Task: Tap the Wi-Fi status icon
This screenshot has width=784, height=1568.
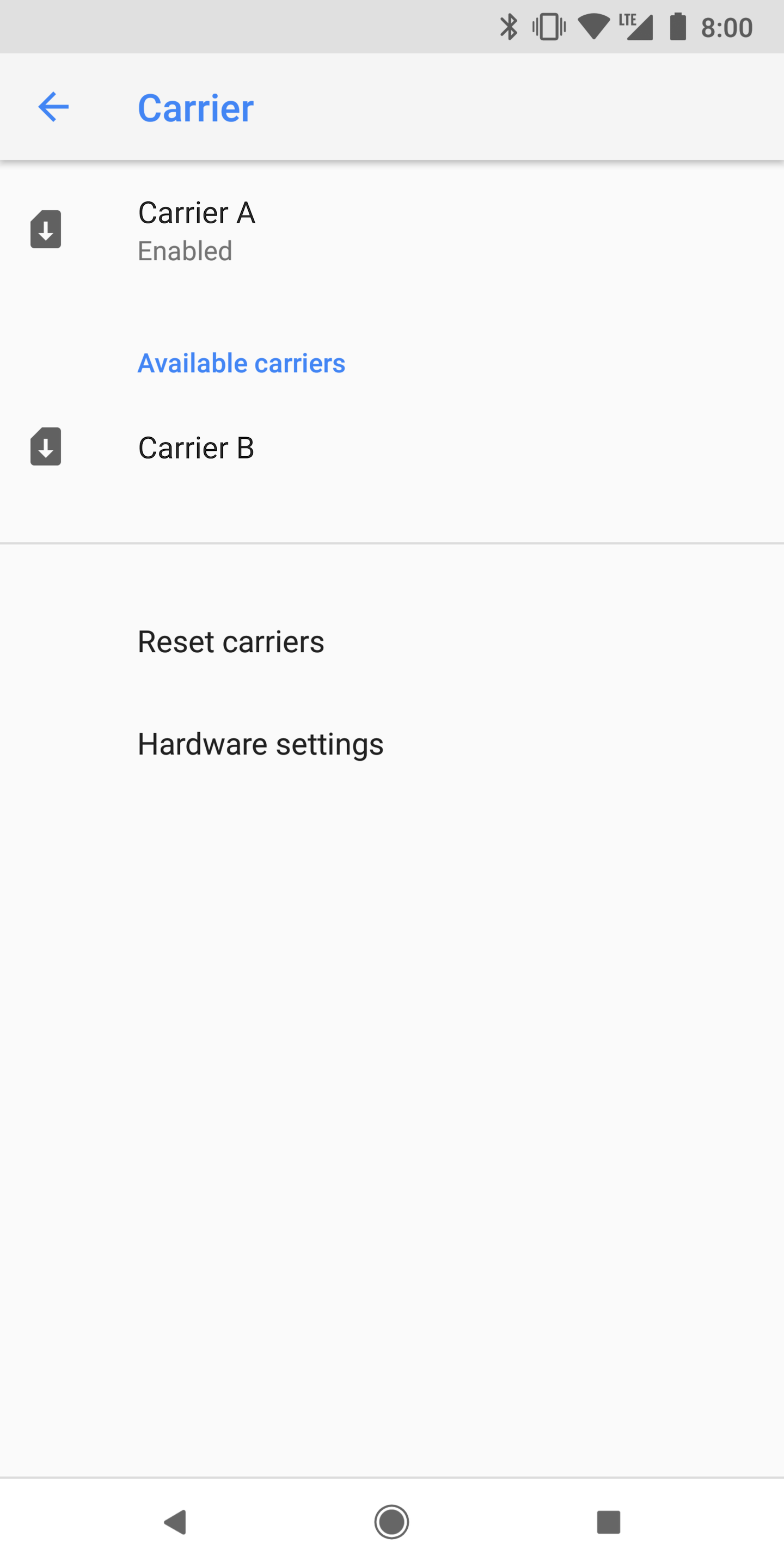Action: pyautogui.click(x=593, y=26)
